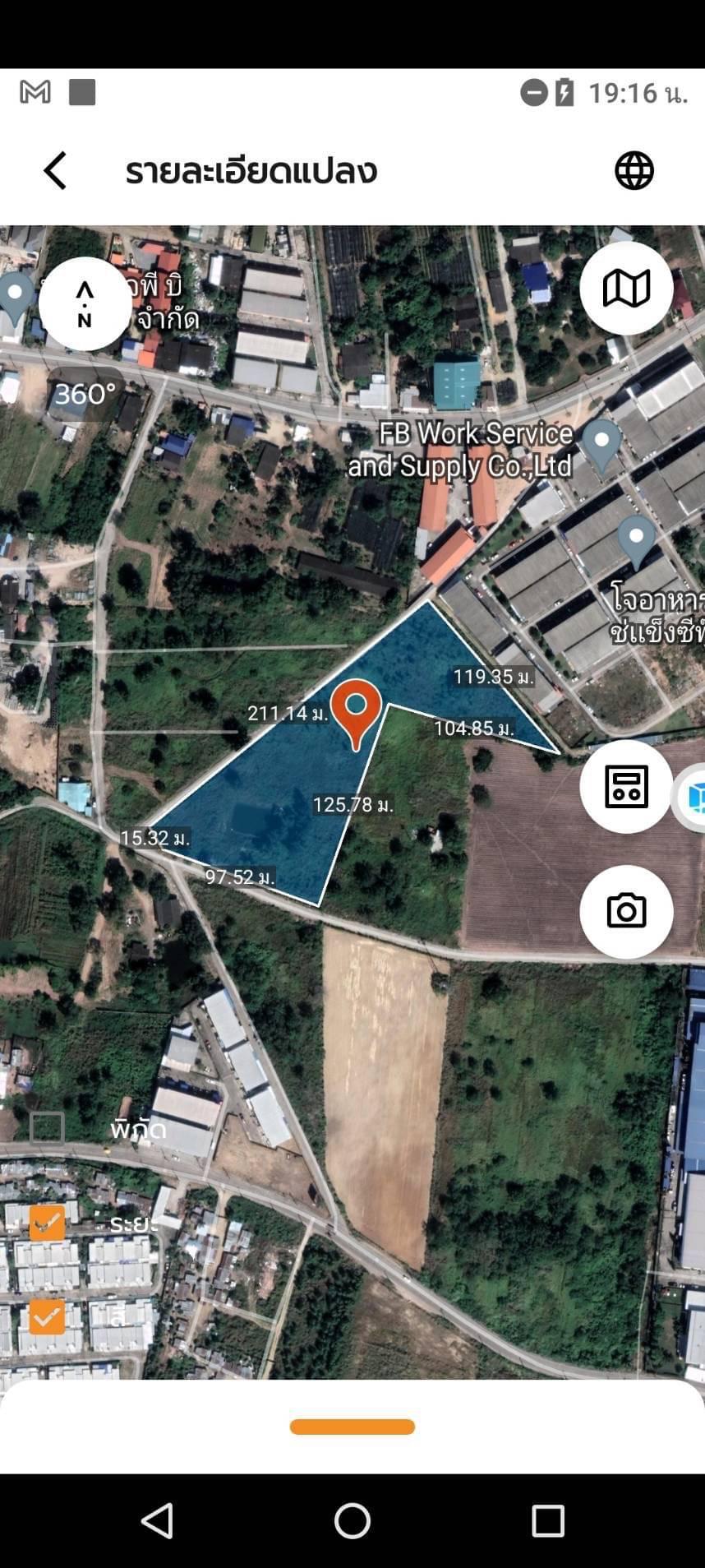Uncheck the สี checkbox
705x1568 pixels.
click(47, 1316)
